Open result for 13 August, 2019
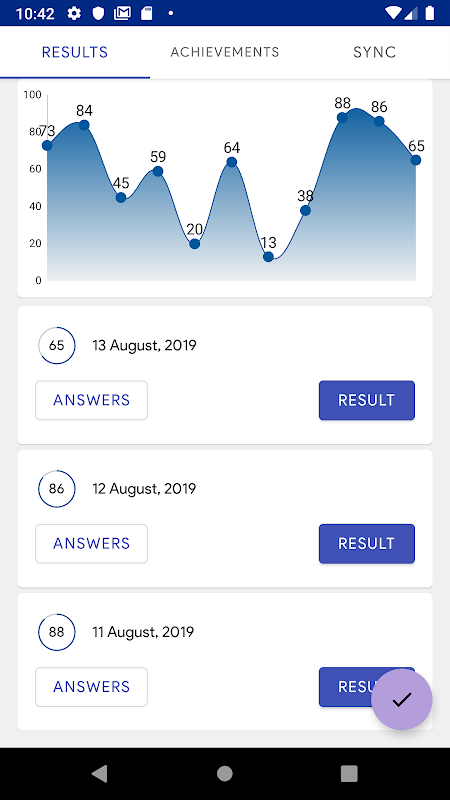Image resolution: width=450 pixels, height=800 pixels. (x=367, y=401)
